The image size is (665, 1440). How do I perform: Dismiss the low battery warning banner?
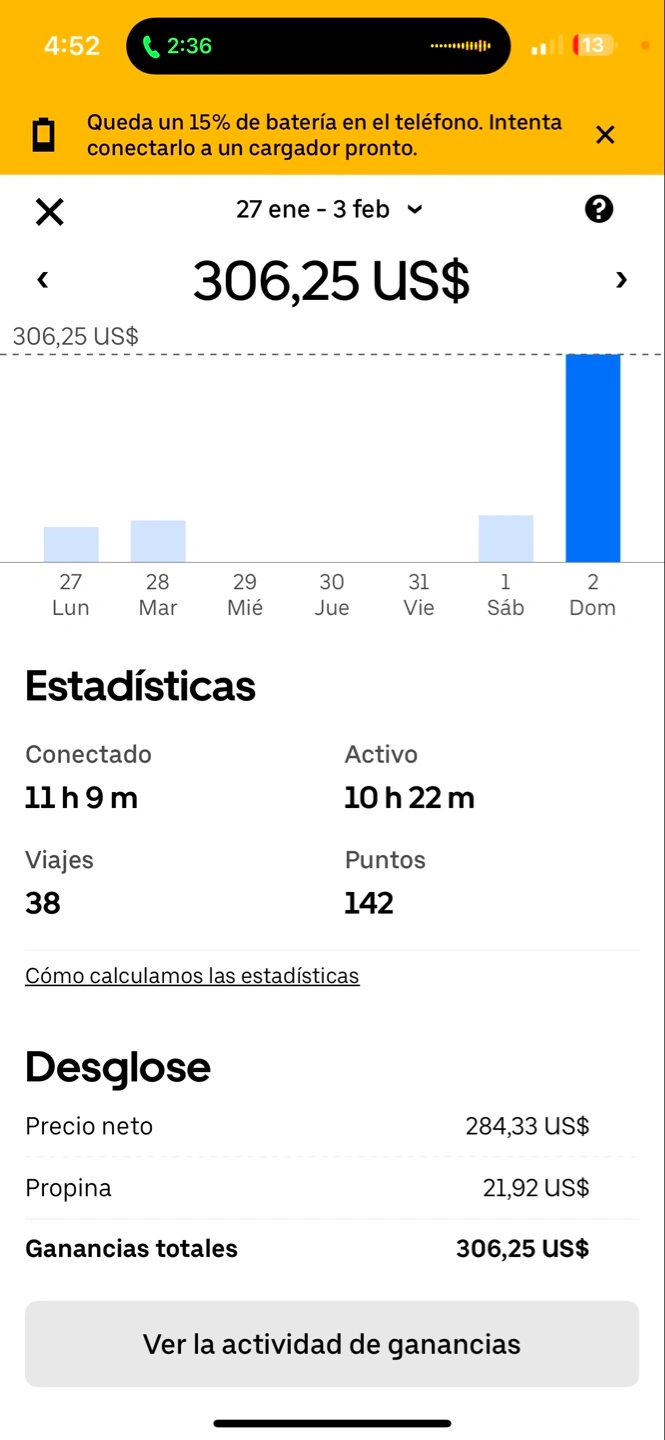[x=605, y=135]
